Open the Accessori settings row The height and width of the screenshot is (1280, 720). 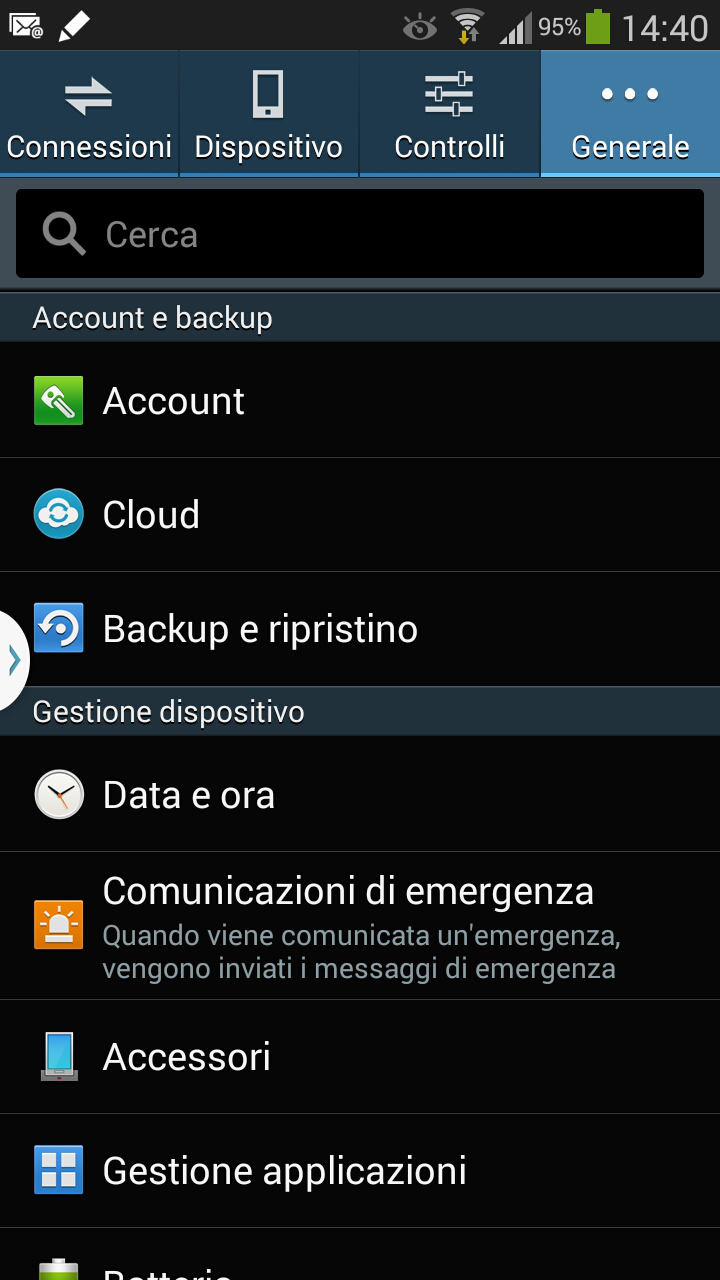pyautogui.click(x=360, y=1057)
